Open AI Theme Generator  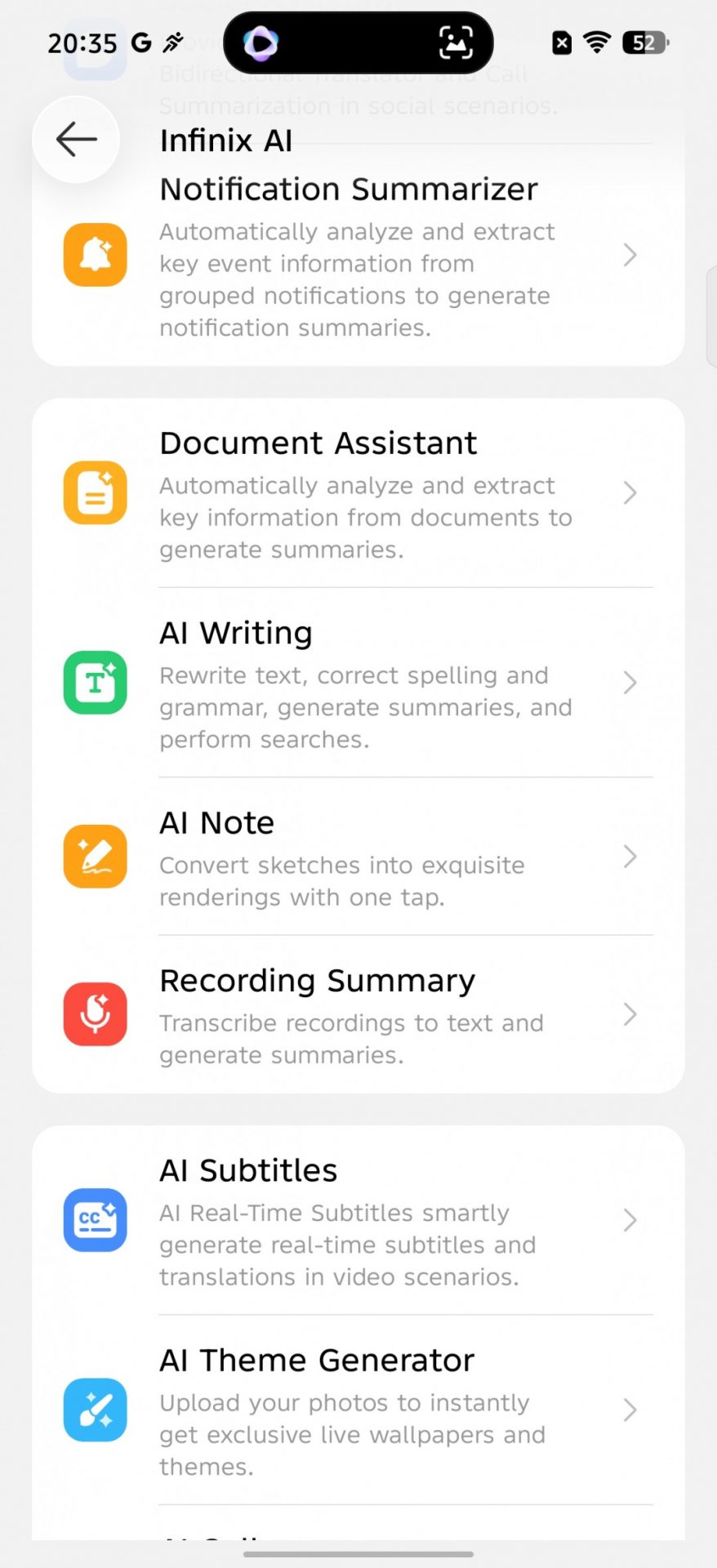358,1410
